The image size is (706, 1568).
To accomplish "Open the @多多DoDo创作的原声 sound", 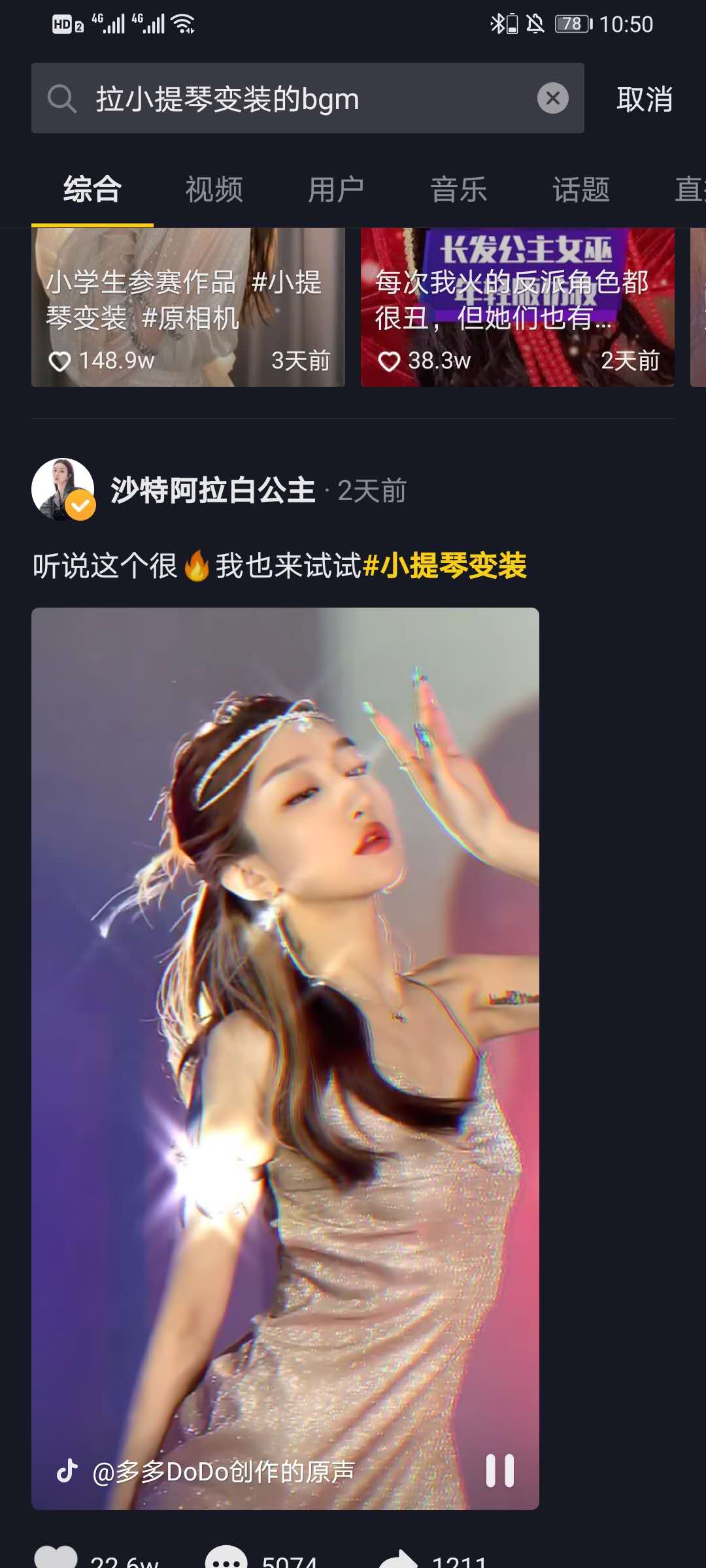I will [x=222, y=1472].
